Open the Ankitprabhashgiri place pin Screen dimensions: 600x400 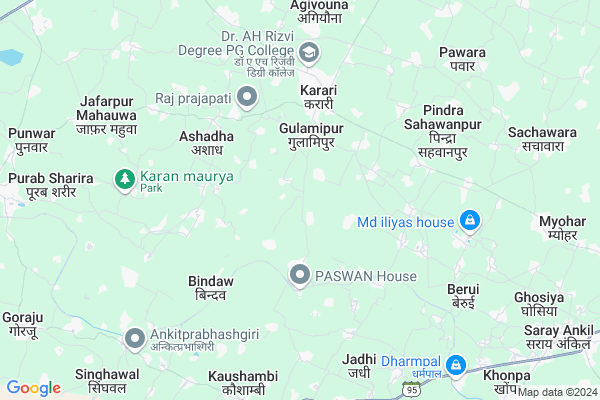134,338
